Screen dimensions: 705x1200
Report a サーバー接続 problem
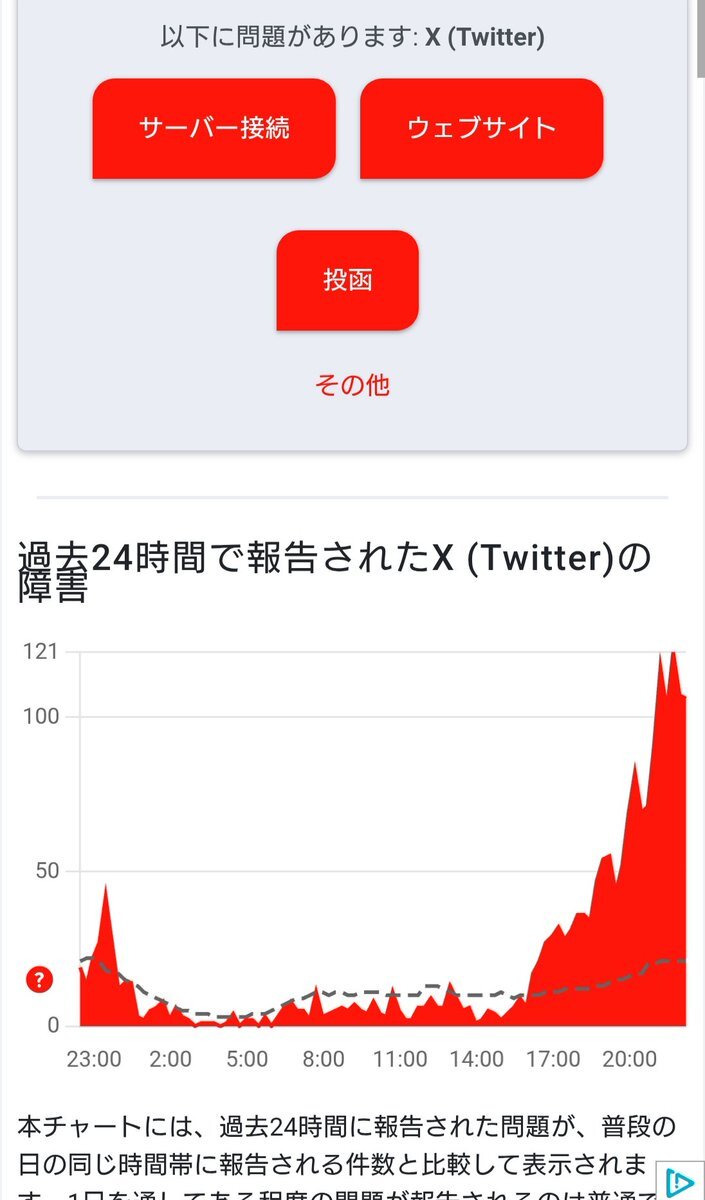coord(214,129)
